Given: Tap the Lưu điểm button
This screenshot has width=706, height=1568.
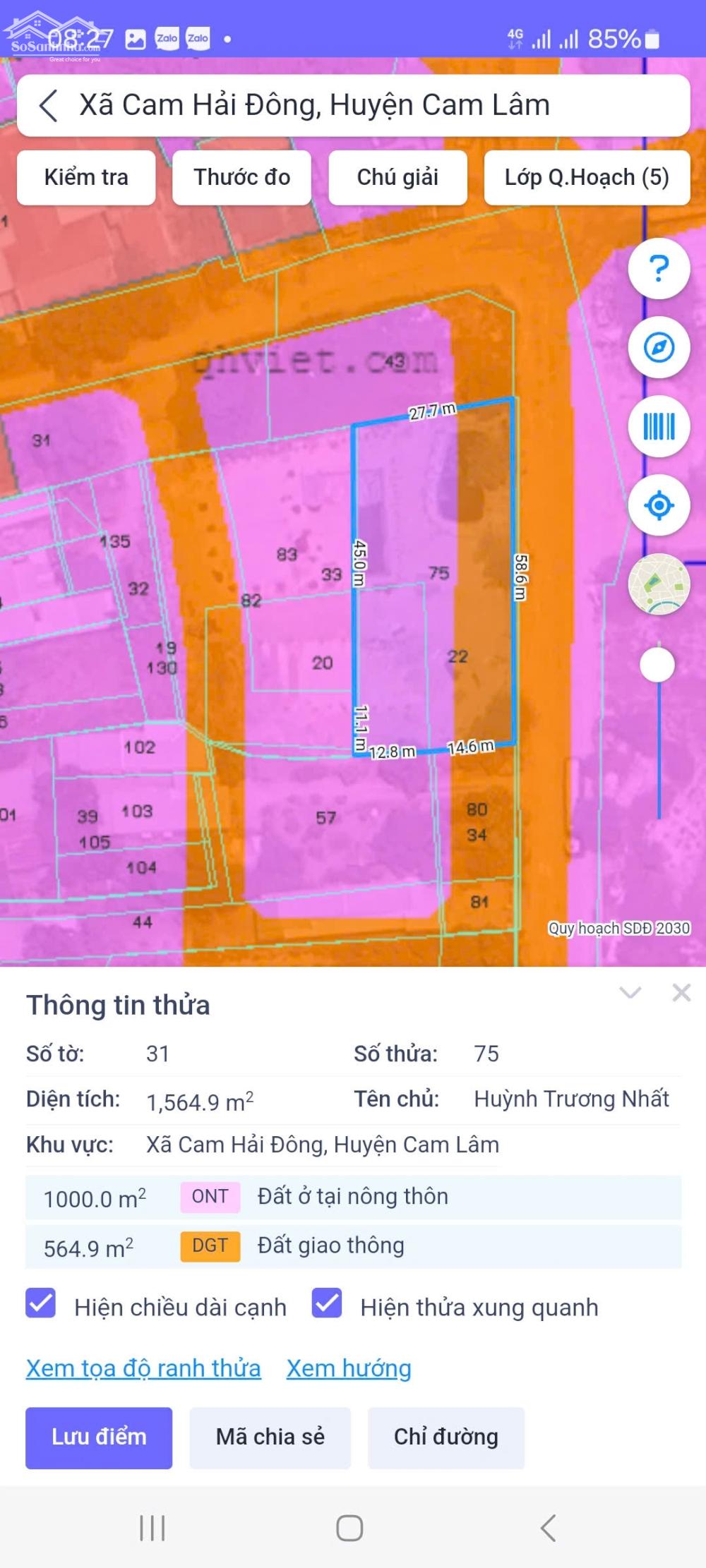Looking at the screenshot, I should tap(99, 1437).
